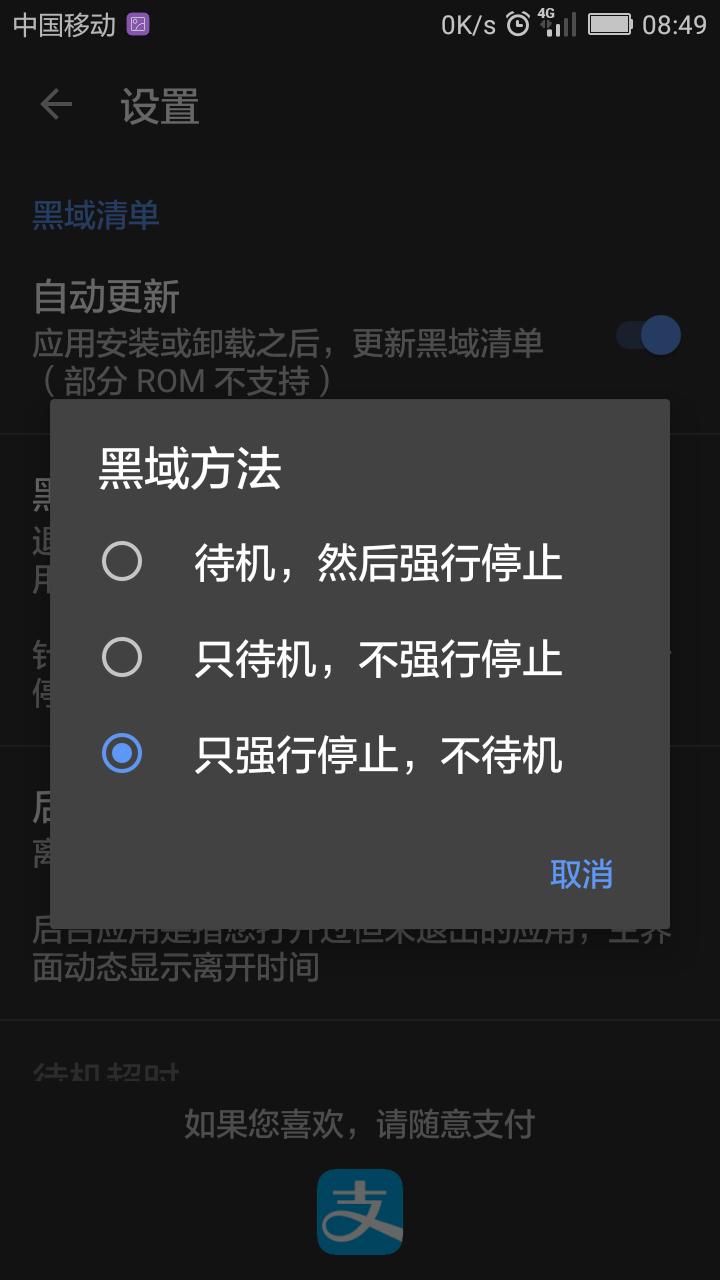Tap 取消 to dismiss the dialog
The height and width of the screenshot is (1280, 720).
581,874
